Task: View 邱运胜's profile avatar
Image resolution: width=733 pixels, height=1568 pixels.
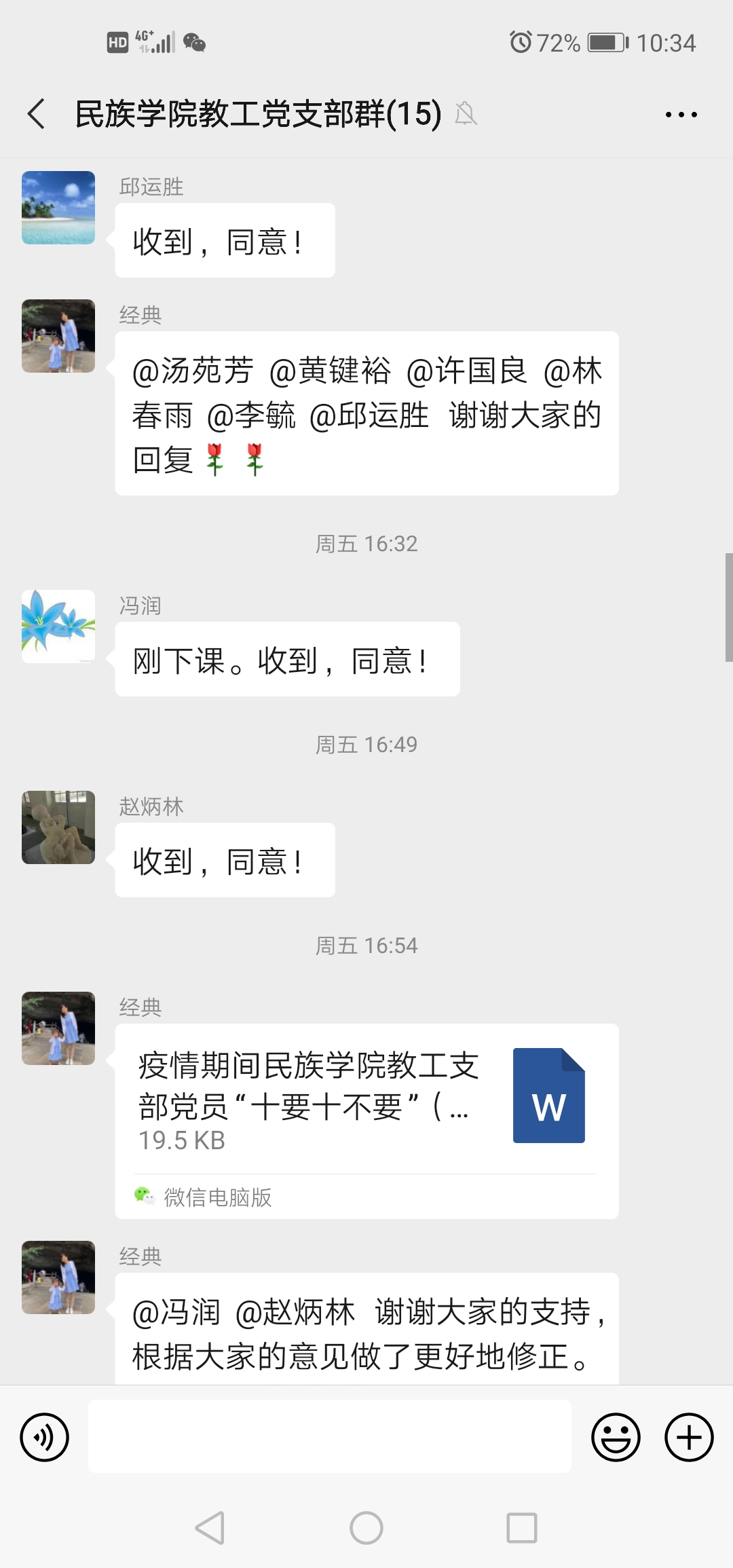Action: tap(58, 208)
